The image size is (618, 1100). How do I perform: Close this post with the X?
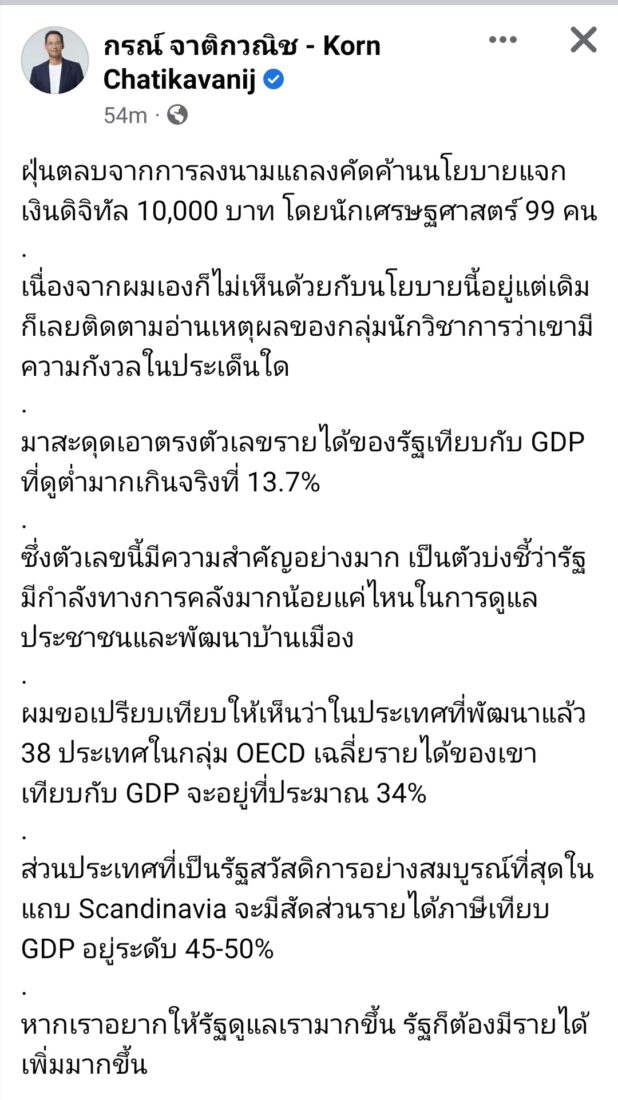click(582, 40)
